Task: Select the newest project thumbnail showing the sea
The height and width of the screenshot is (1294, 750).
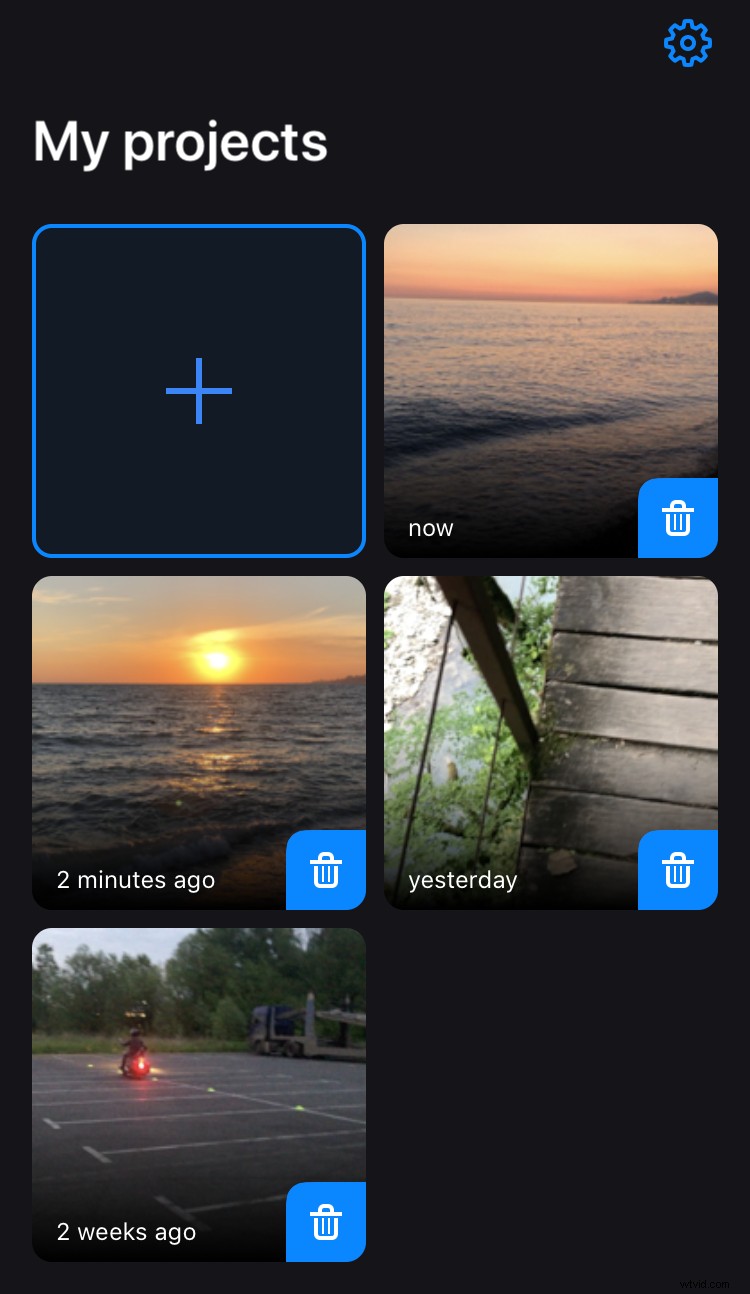Action: pos(550,350)
